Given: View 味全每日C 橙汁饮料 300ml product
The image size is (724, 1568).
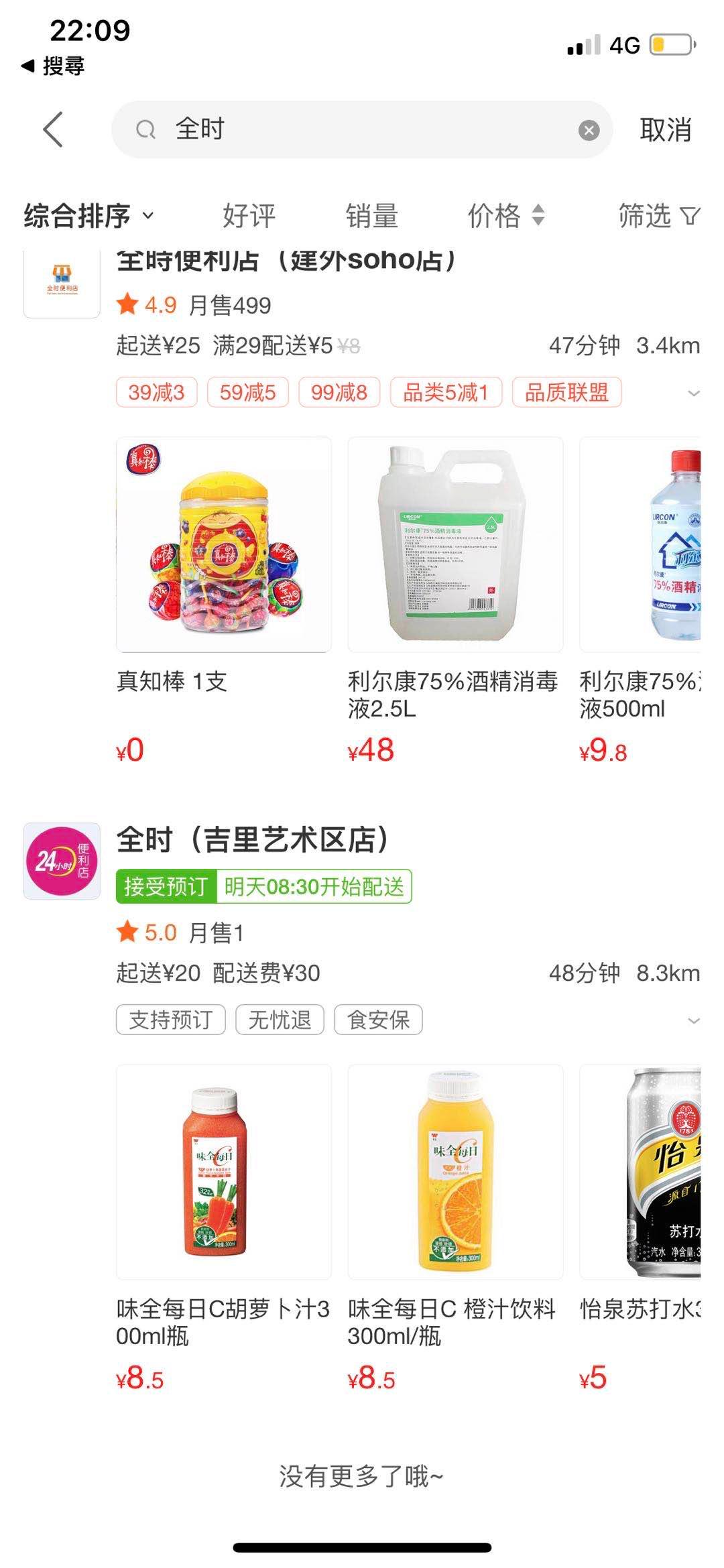Looking at the screenshot, I should (x=455, y=1172).
